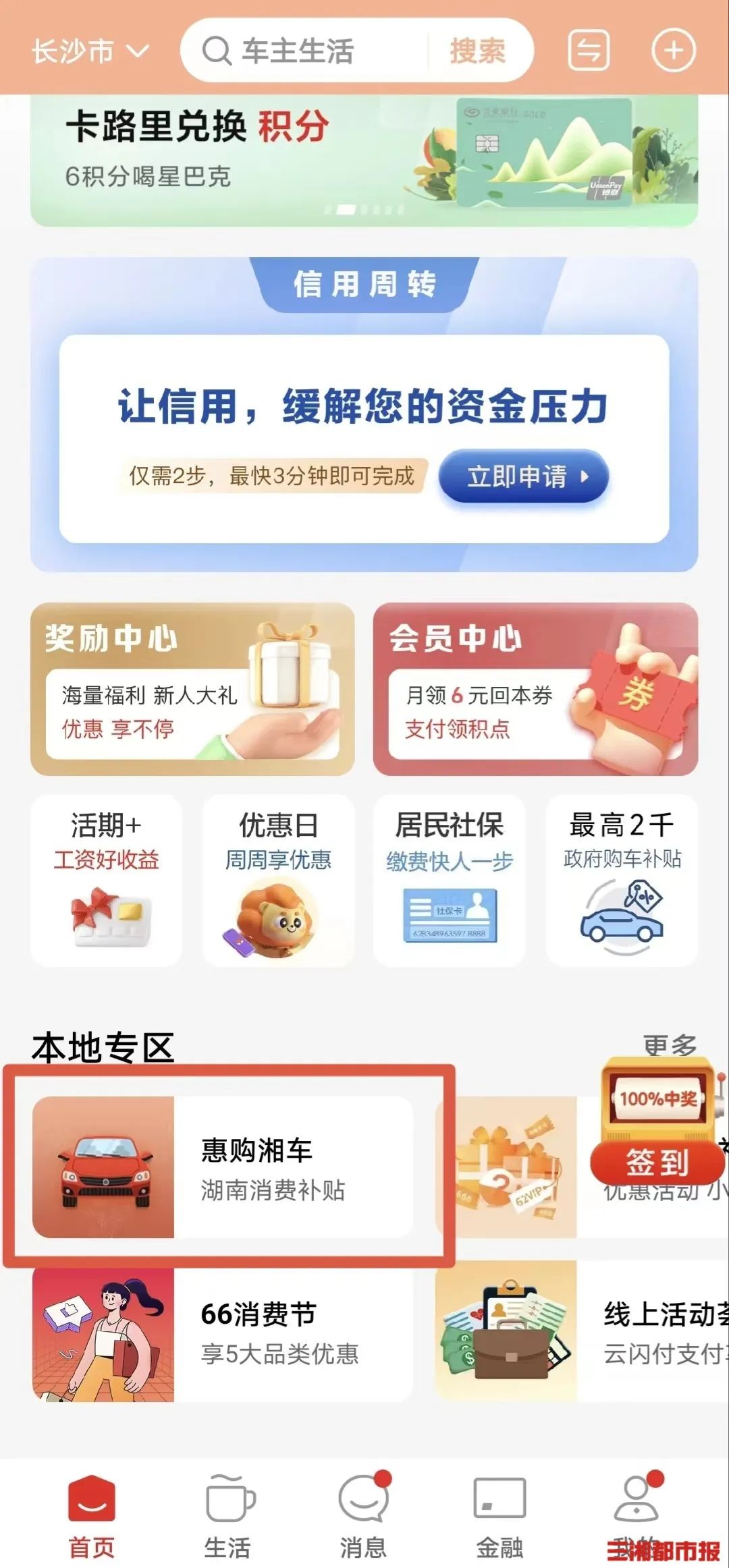
Task: Open 惠购湘车 湖南消费补贴 card
Action: click(223, 1167)
